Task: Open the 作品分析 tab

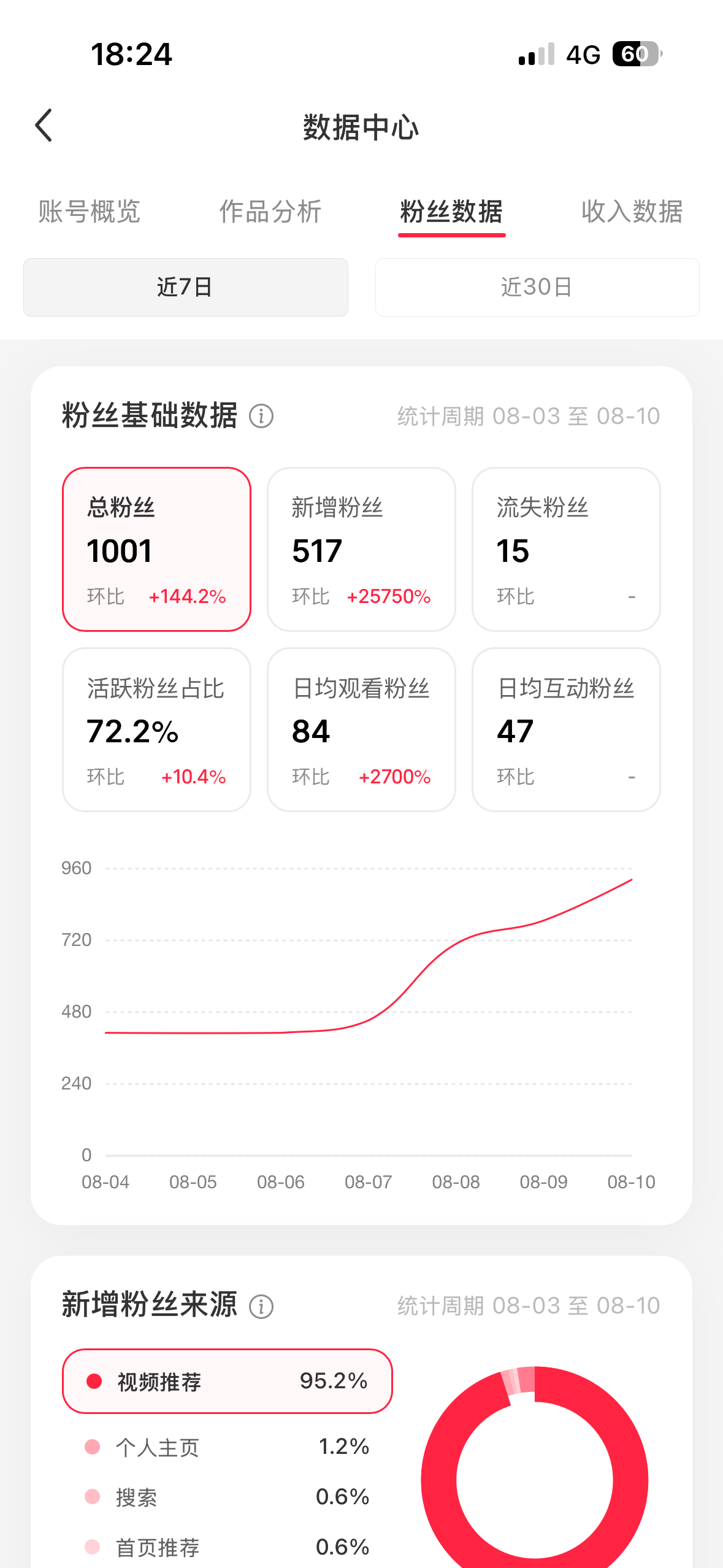Action: tap(270, 212)
